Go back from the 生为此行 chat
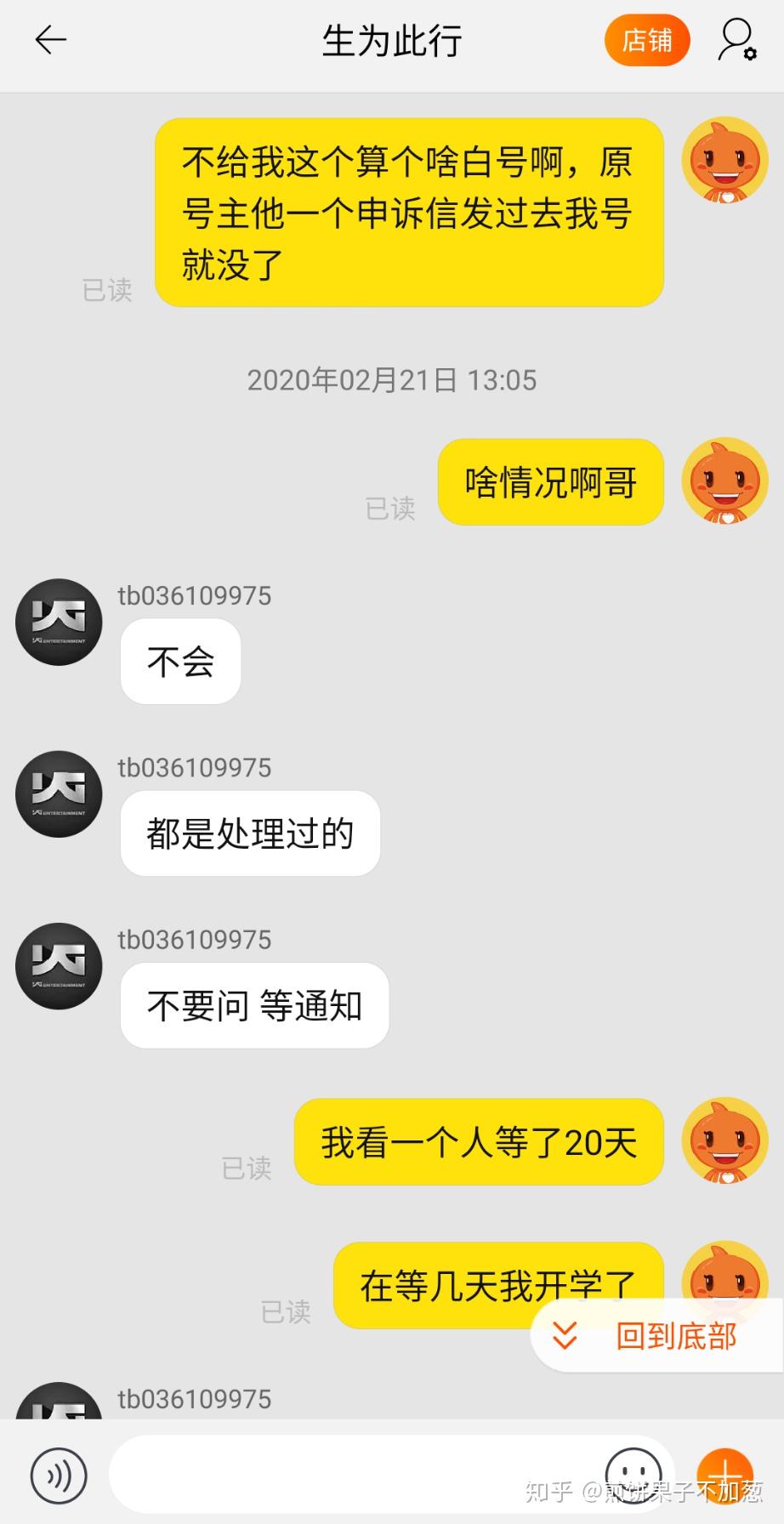784x1524 pixels. coord(50,40)
